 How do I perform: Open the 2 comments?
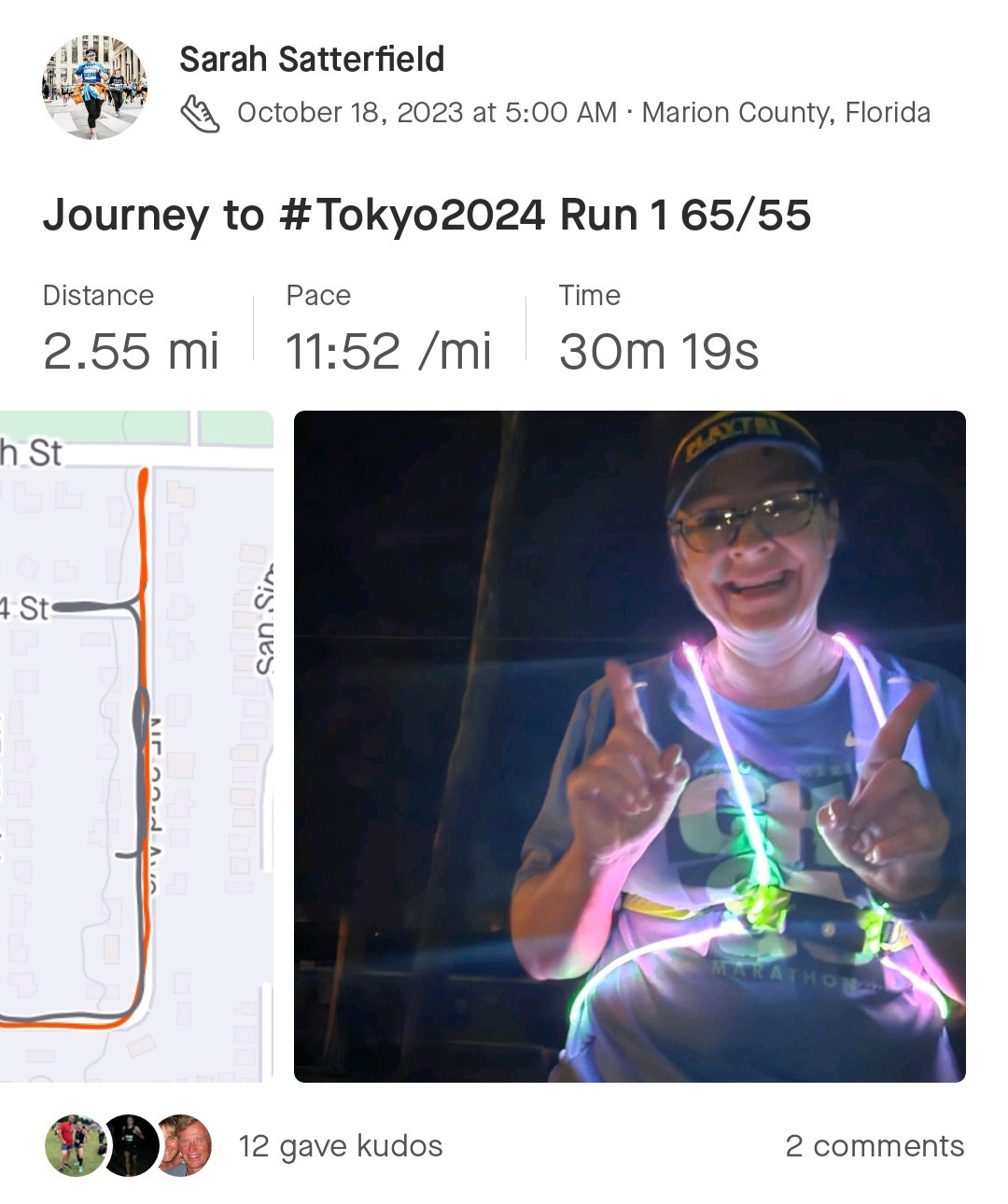tap(874, 1146)
